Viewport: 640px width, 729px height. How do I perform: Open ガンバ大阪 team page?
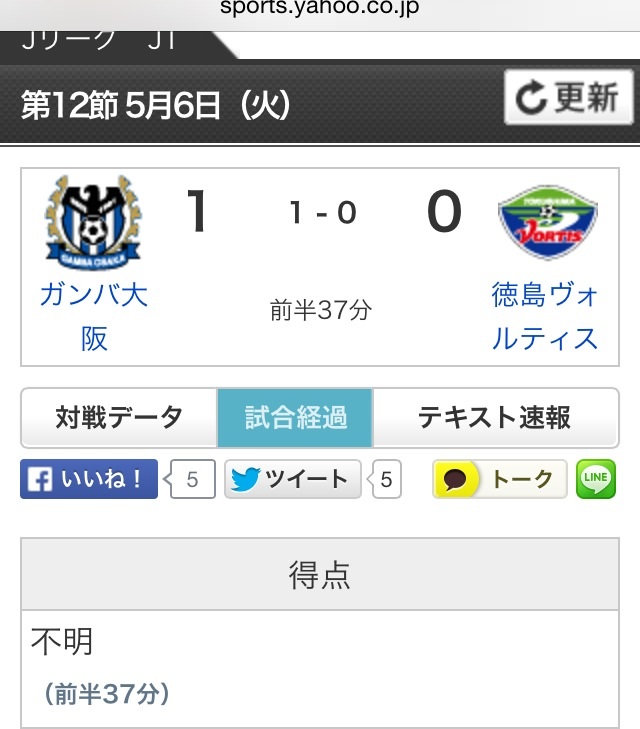point(94,315)
